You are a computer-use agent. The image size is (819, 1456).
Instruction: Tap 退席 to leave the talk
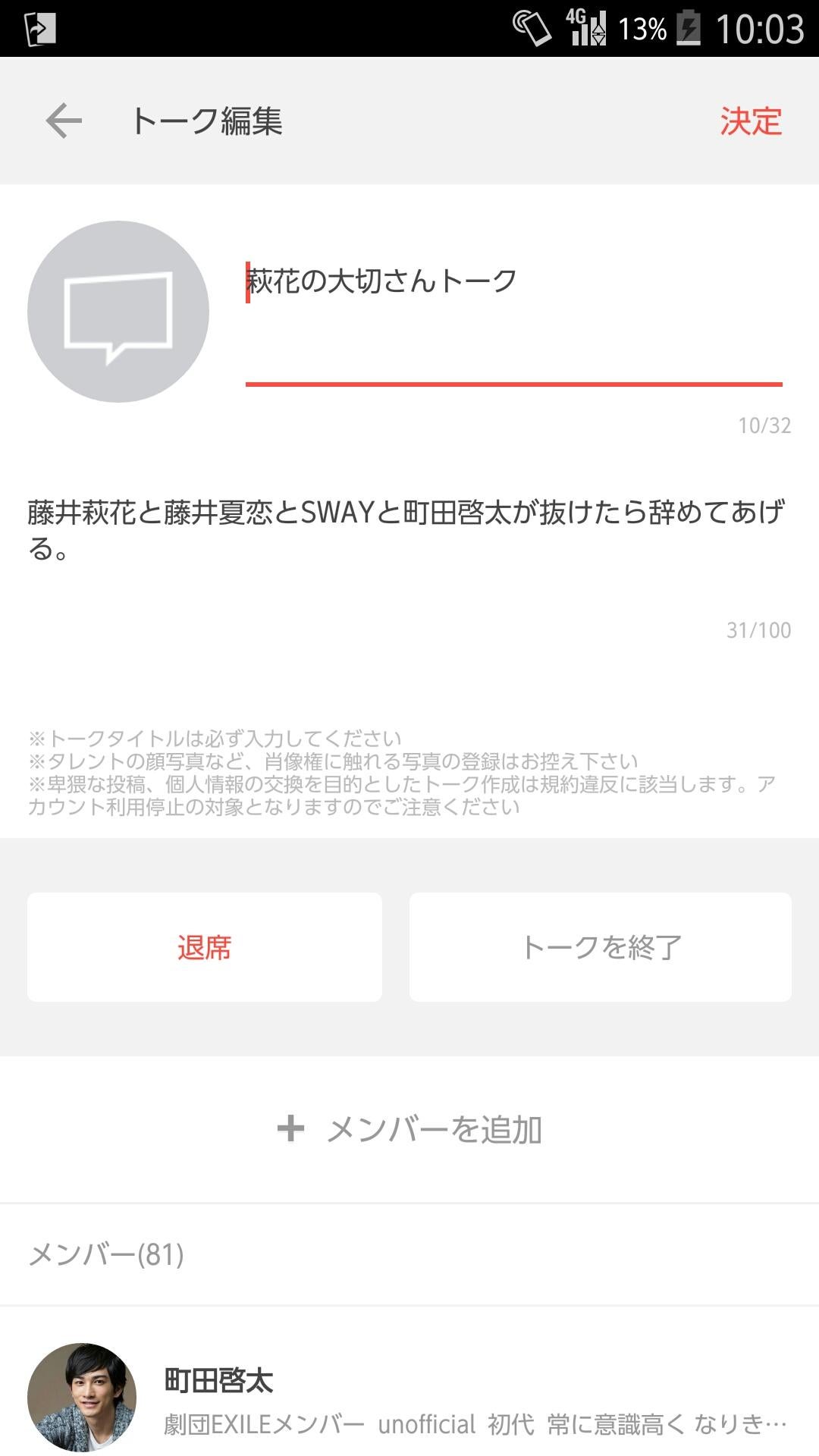pyautogui.click(x=205, y=946)
